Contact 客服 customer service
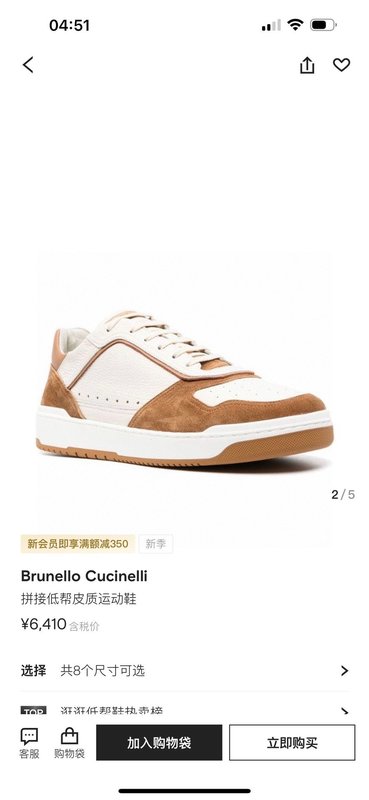The image size is (369, 800). pos(29,743)
